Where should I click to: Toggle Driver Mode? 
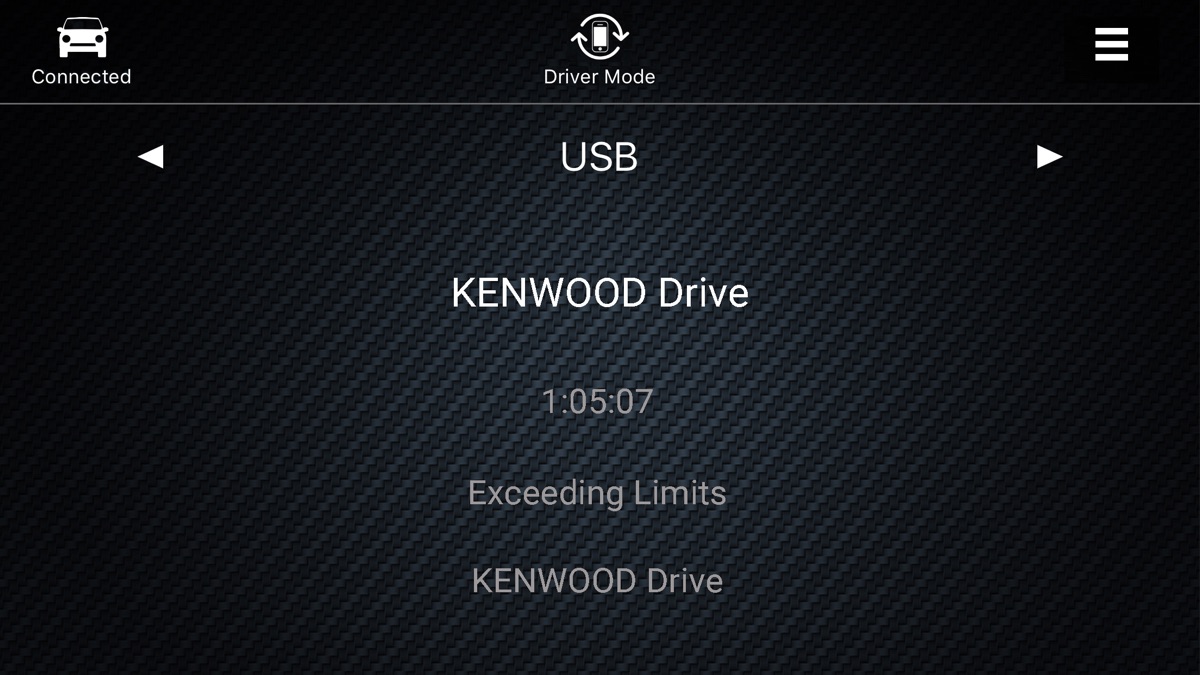(599, 40)
